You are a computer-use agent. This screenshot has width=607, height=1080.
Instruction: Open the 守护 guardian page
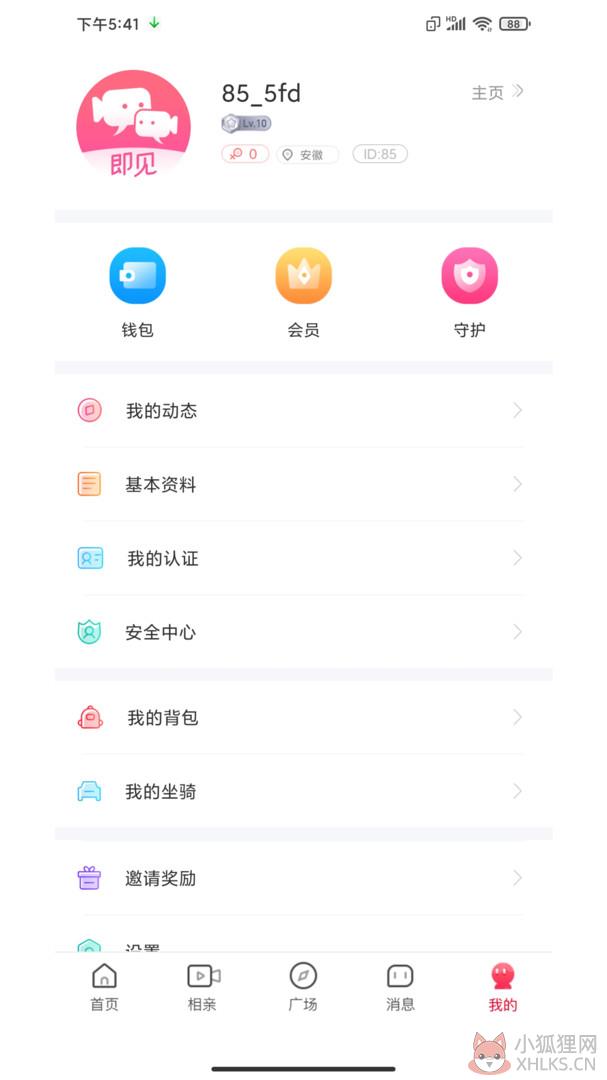pos(470,293)
